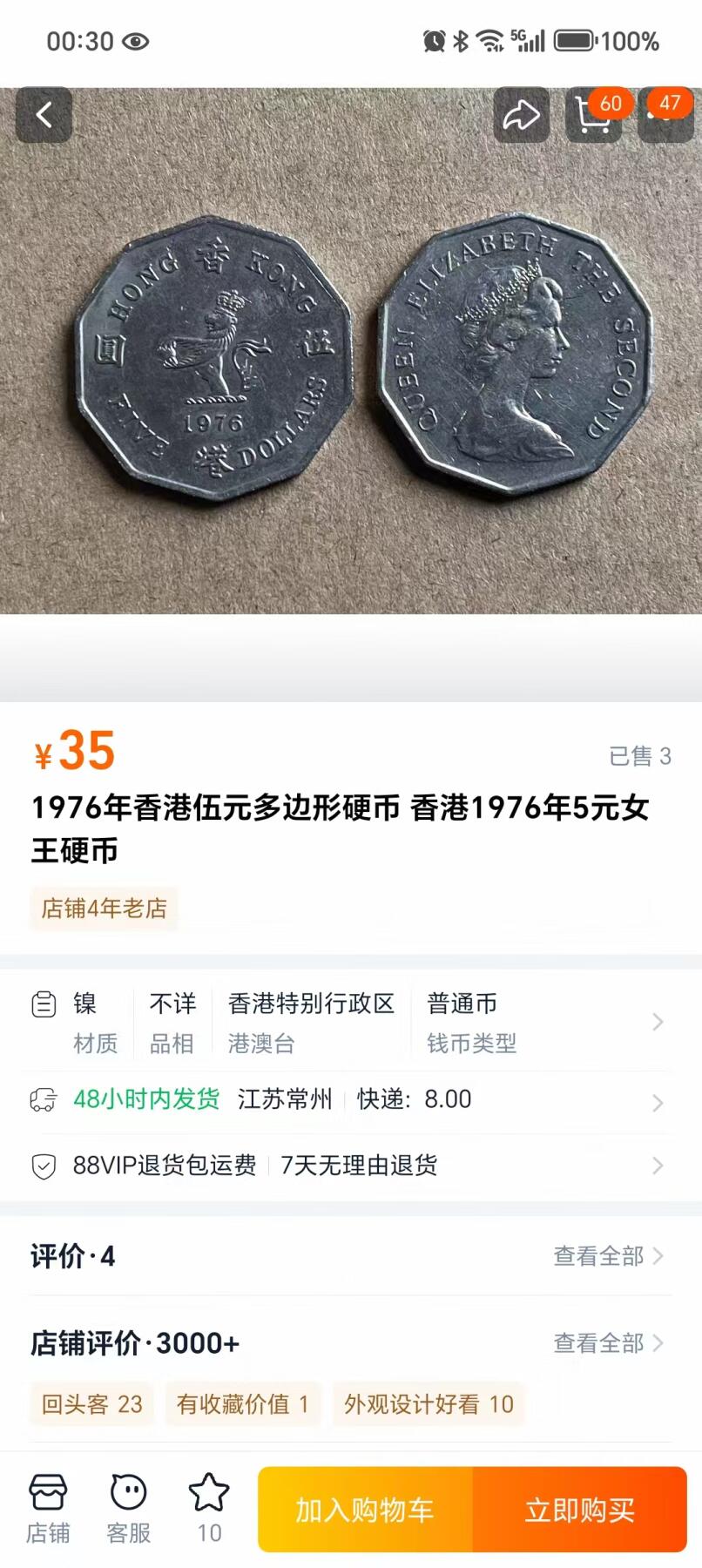
Task: Expand the 材质 product specs row chevron
Action: [x=658, y=1022]
